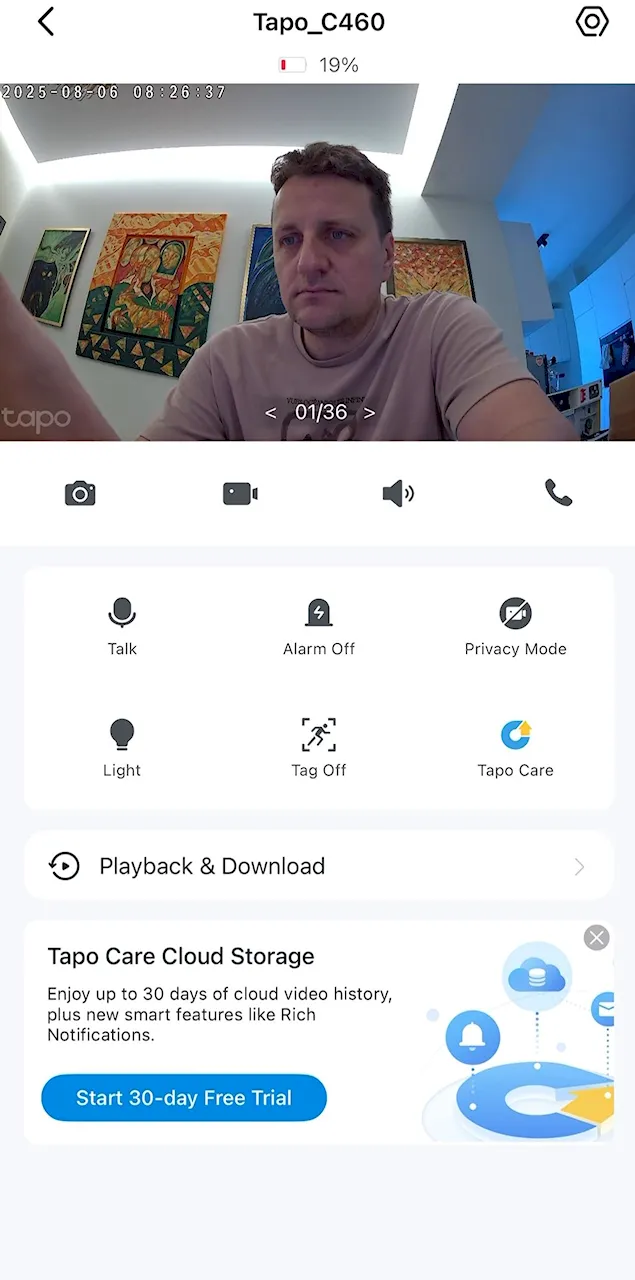Screen dimensions: 635x1280
Task: Turn on the alarm via Alarm Off
Action: (319, 627)
